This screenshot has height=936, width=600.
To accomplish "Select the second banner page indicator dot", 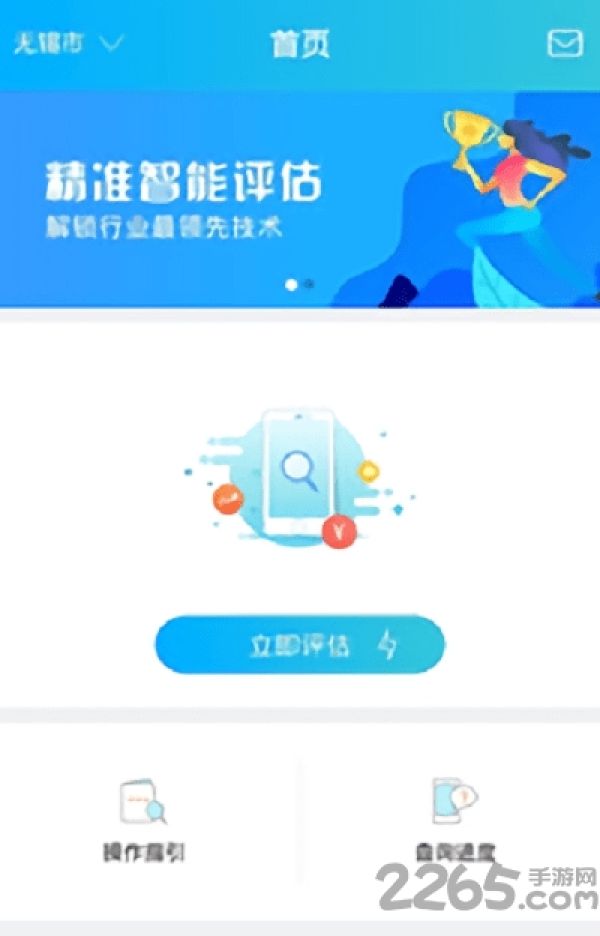I will pos(309,284).
